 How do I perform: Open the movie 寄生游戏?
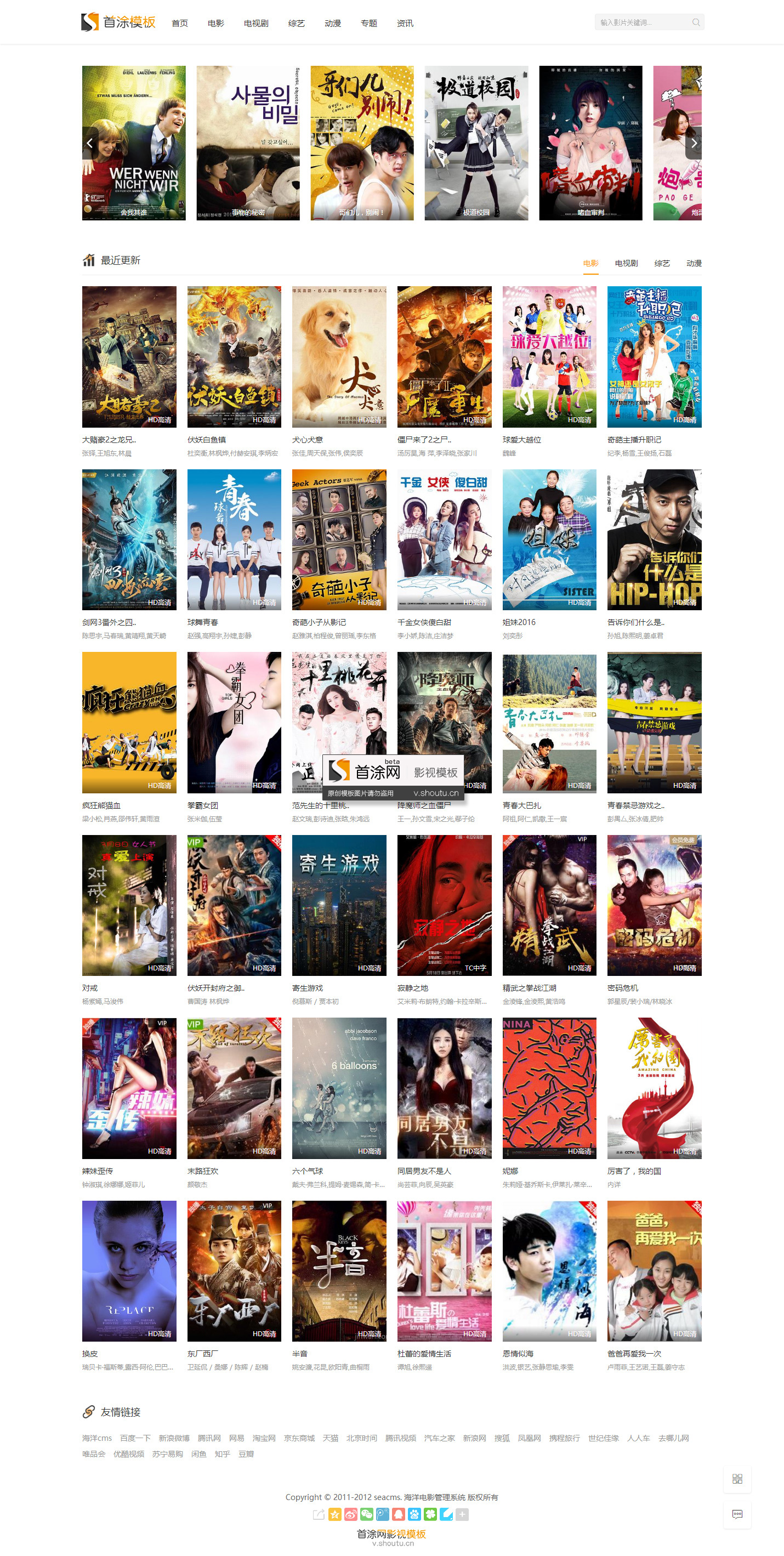[339, 905]
